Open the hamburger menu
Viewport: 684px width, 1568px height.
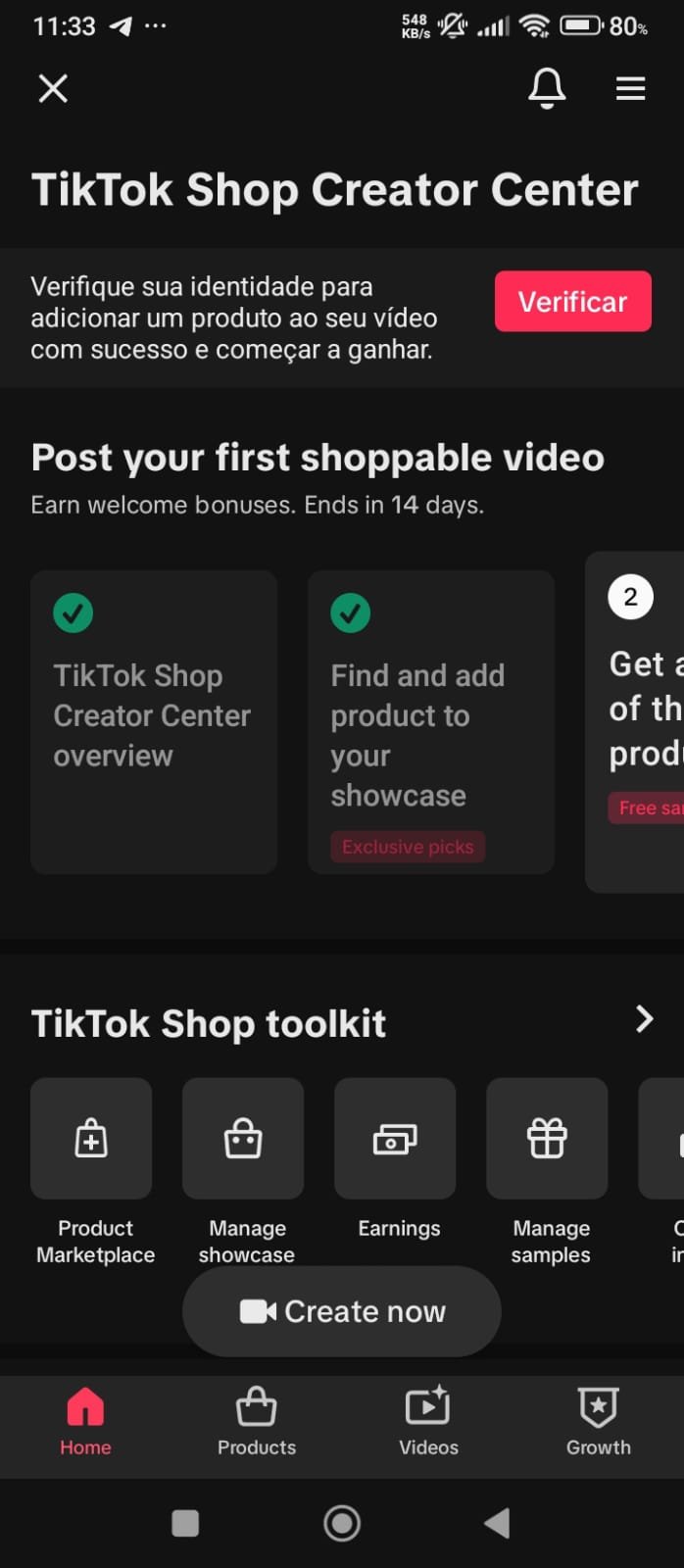630,89
